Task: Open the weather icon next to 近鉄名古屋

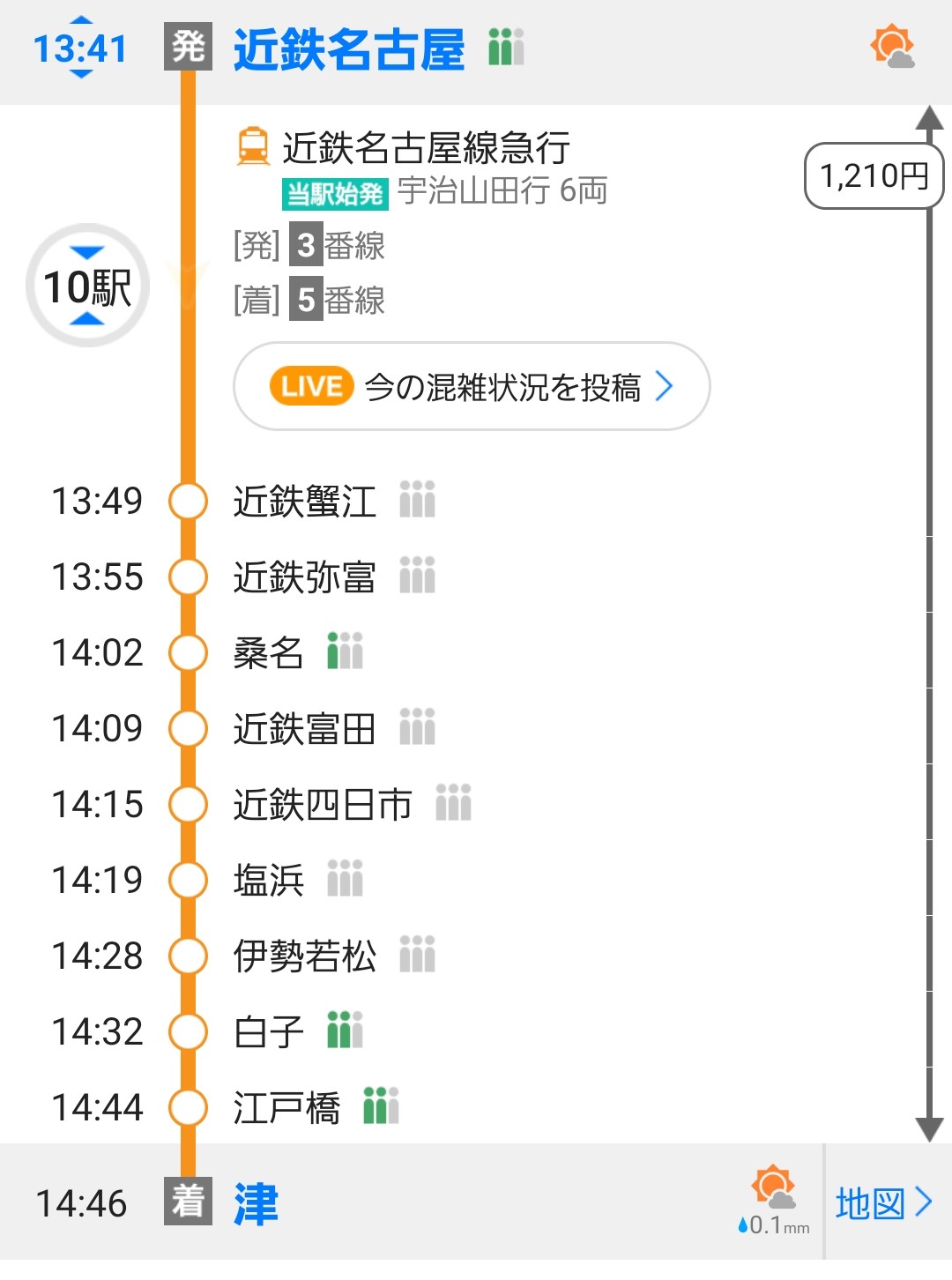Action: [892, 48]
